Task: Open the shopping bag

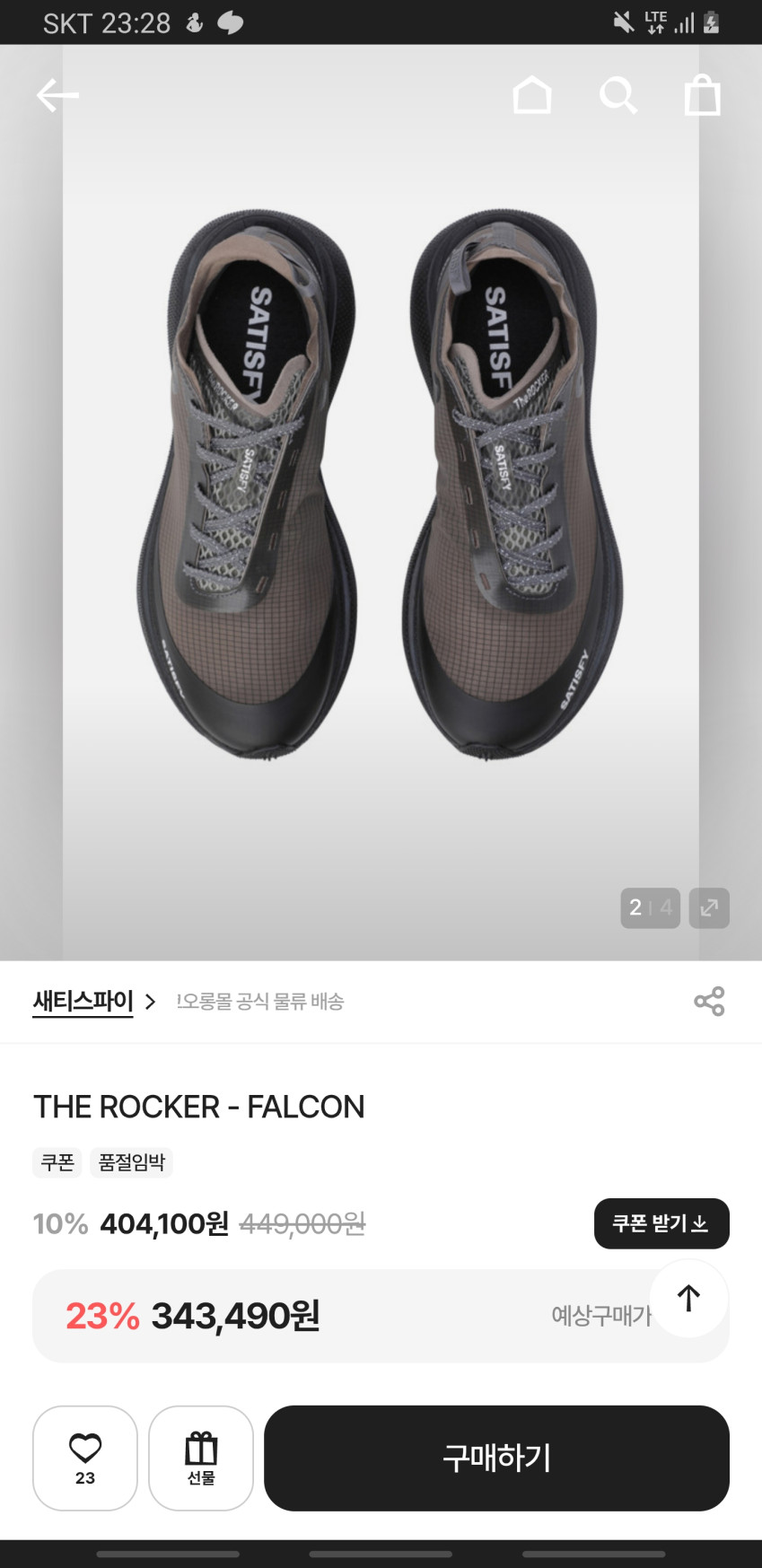Action: tap(702, 95)
